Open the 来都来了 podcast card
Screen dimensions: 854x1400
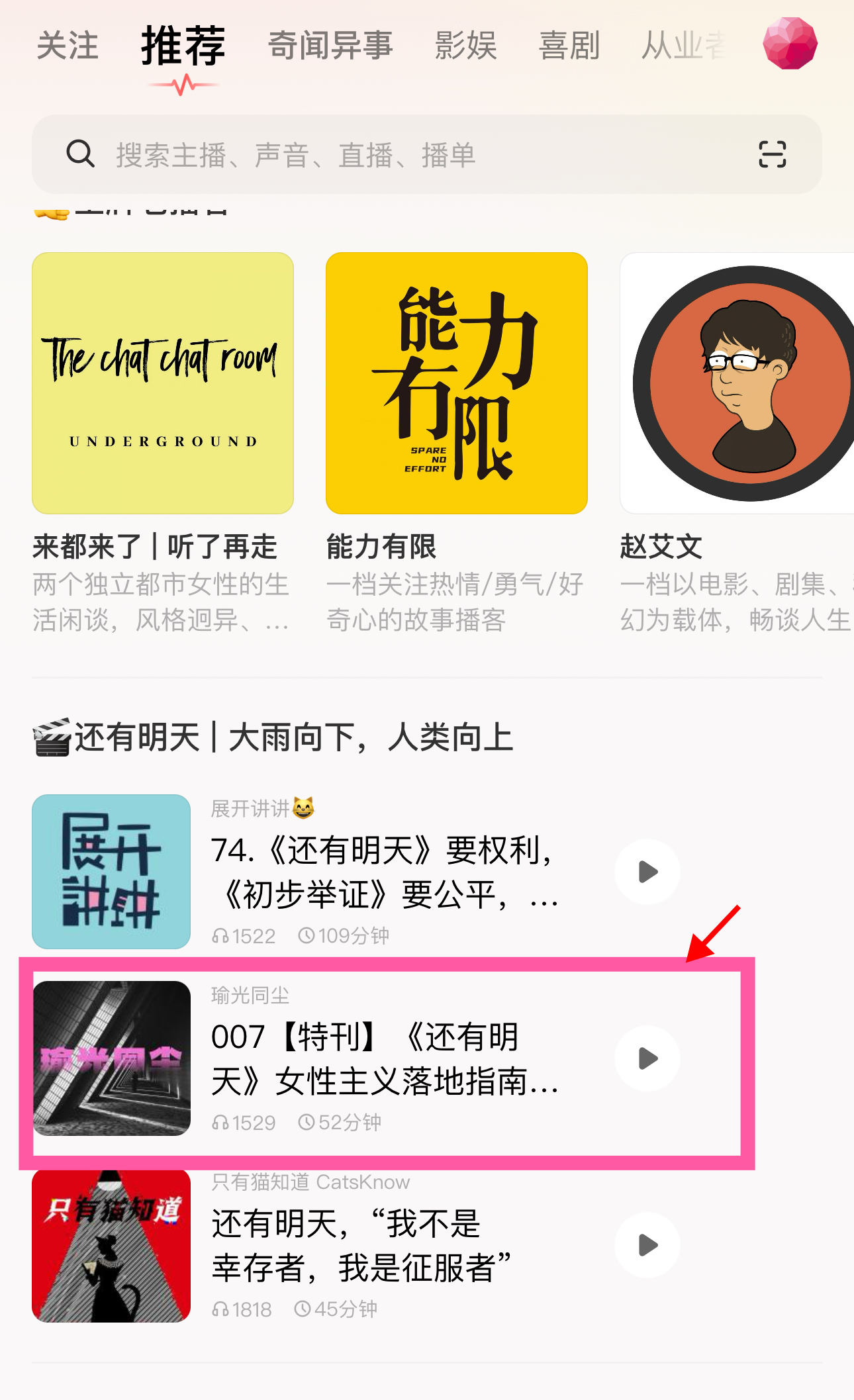(x=163, y=442)
